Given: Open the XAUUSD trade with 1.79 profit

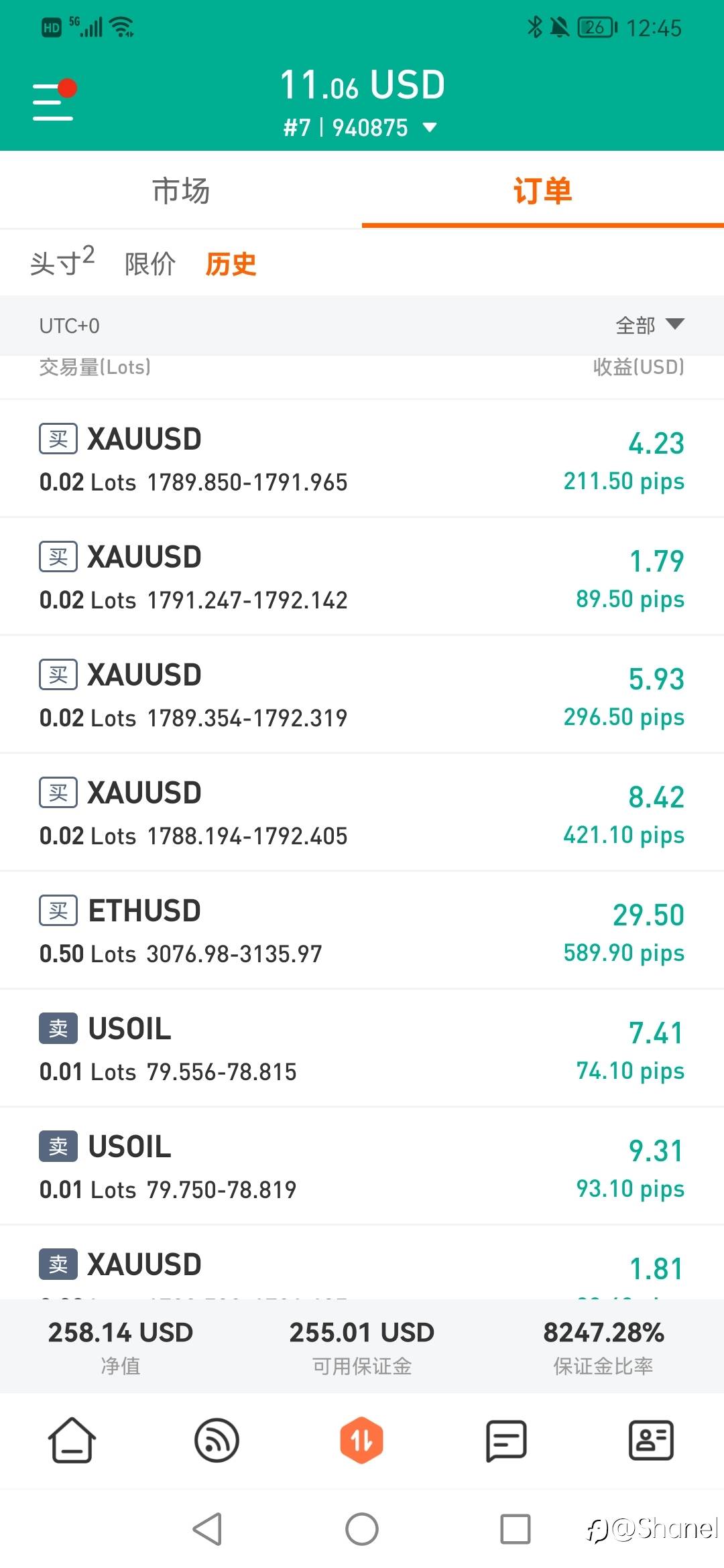Looking at the screenshot, I should (362, 577).
